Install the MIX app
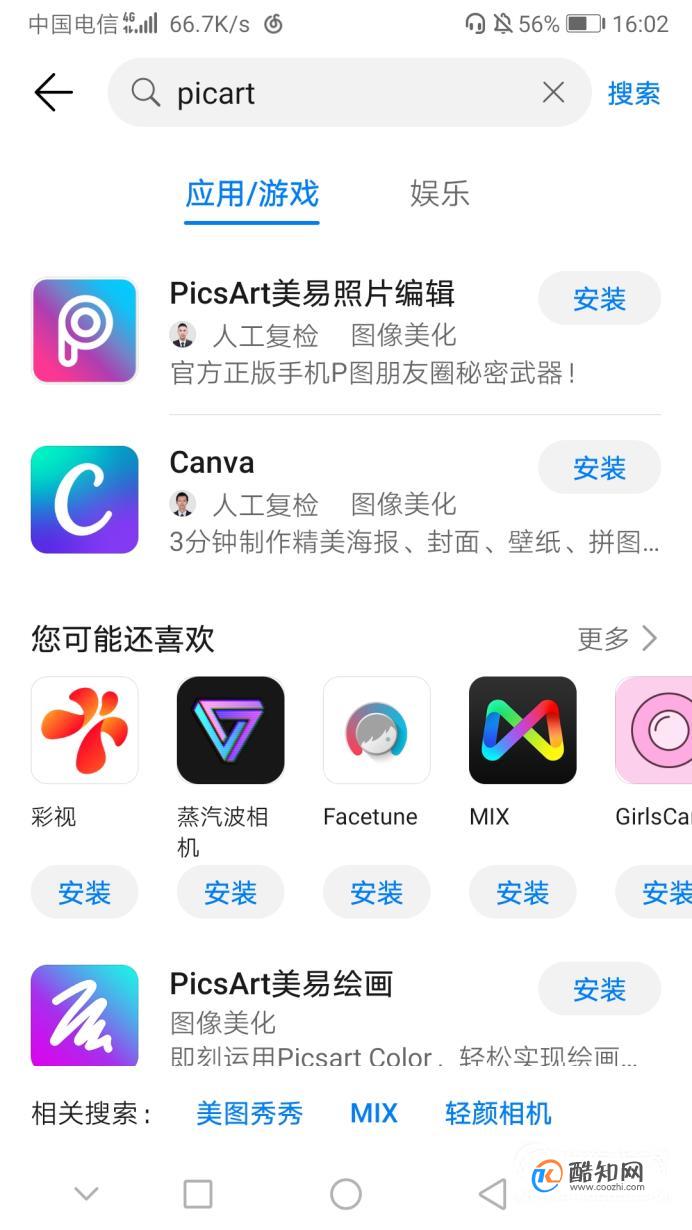692x1230 pixels. [522, 892]
